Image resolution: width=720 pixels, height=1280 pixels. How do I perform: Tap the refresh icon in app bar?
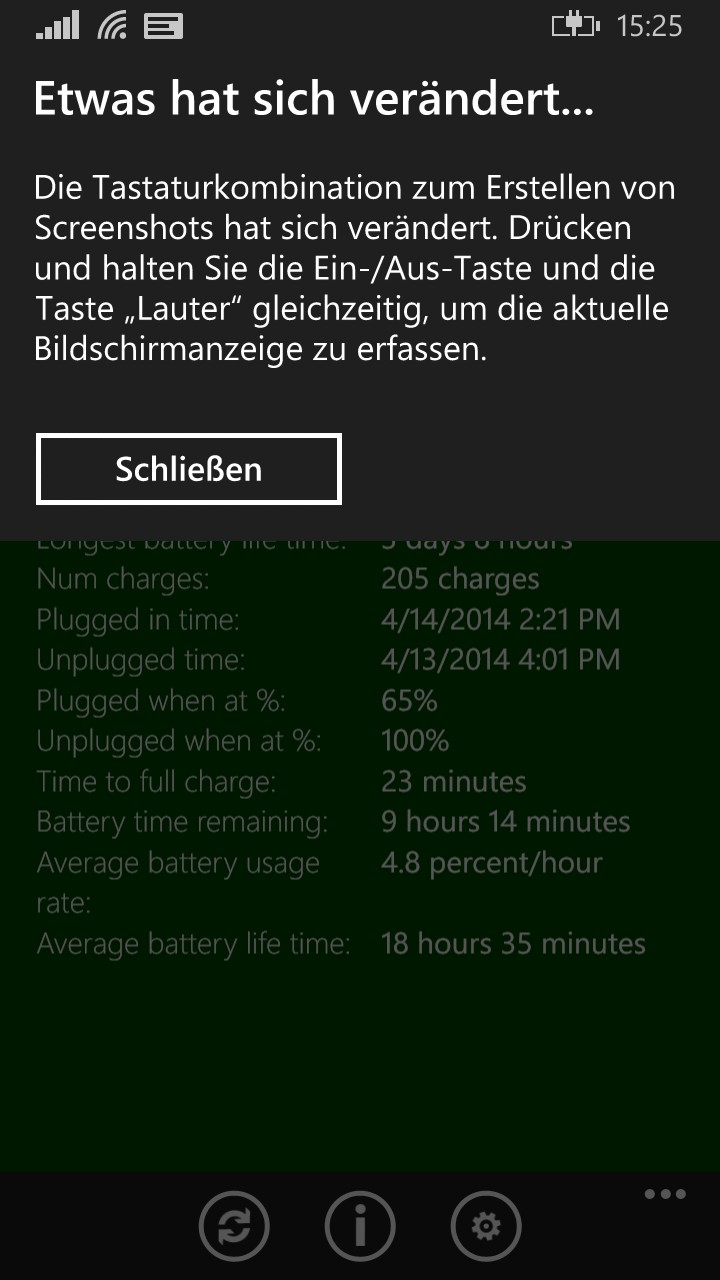234,1226
